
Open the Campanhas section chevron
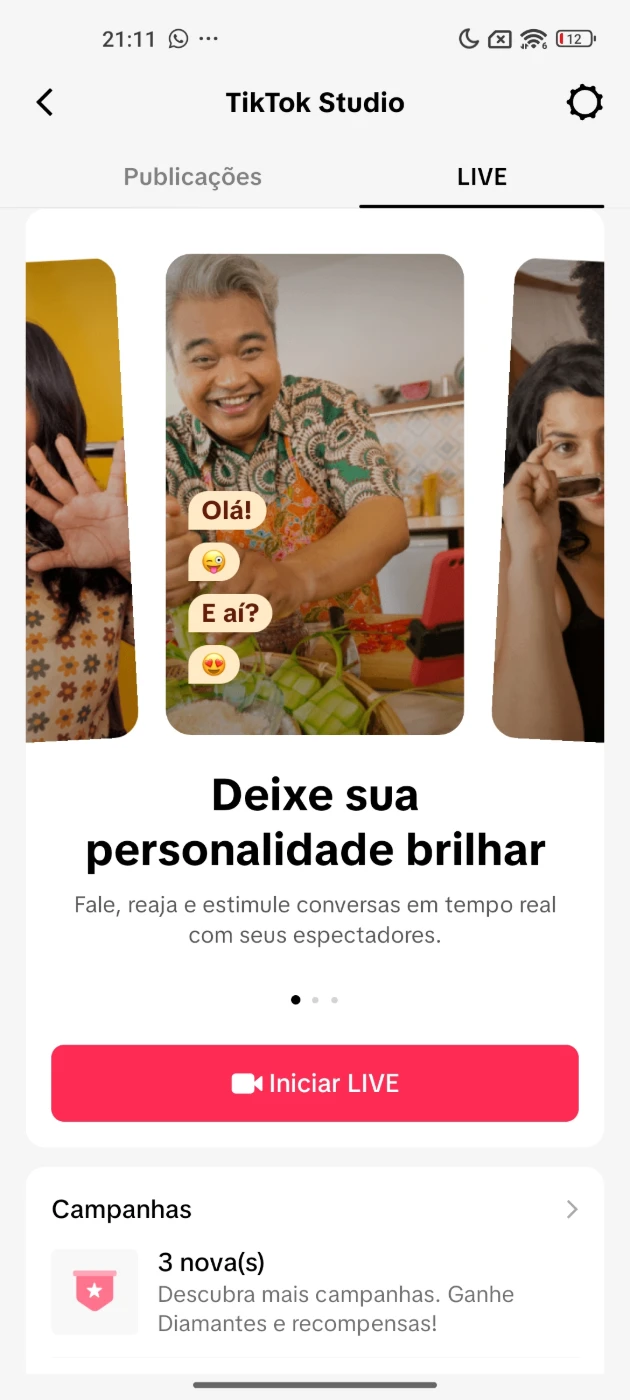(x=572, y=1209)
